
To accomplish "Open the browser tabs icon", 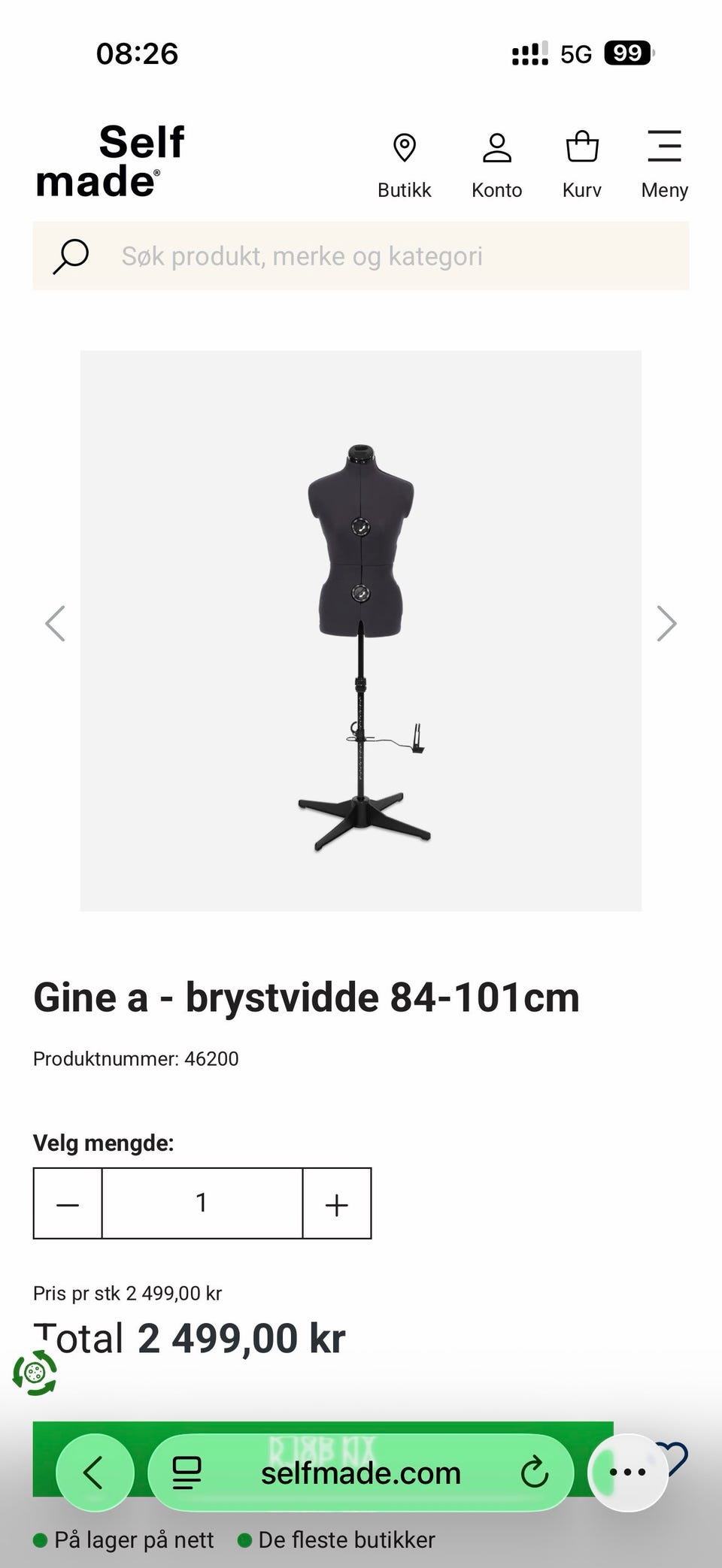I will pyautogui.click(x=187, y=1473).
